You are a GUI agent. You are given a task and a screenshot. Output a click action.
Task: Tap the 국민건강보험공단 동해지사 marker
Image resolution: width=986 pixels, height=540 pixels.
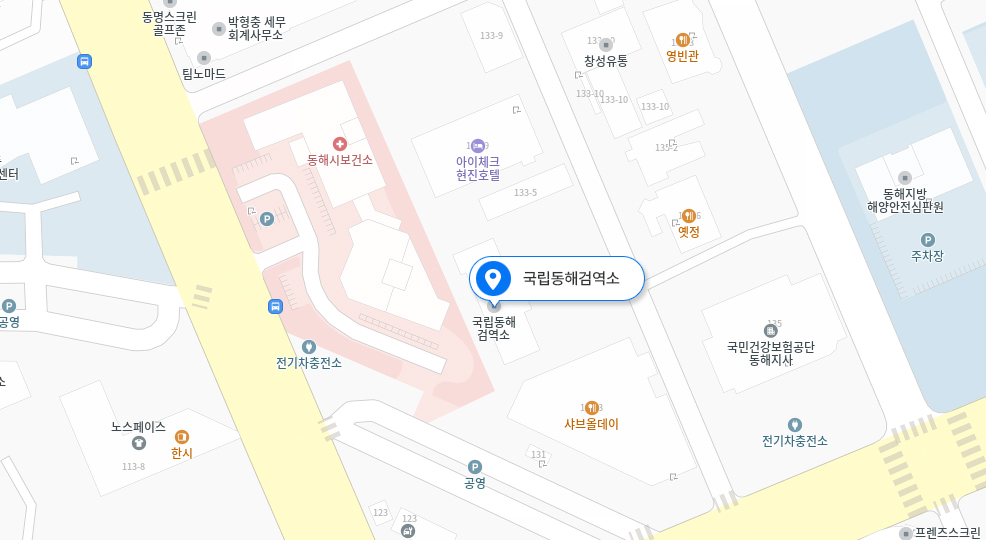pyautogui.click(x=772, y=330)
